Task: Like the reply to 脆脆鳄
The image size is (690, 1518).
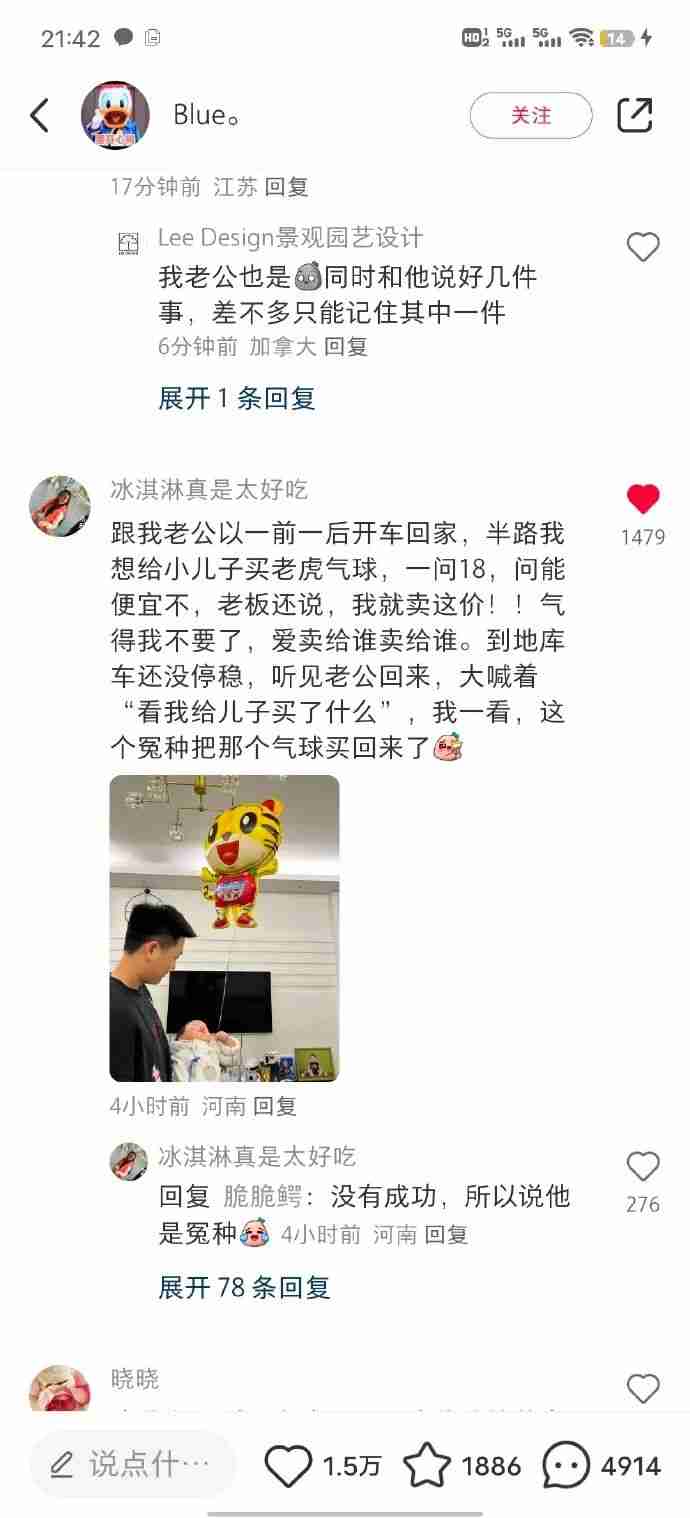Action: click(x=642, y=1167)
